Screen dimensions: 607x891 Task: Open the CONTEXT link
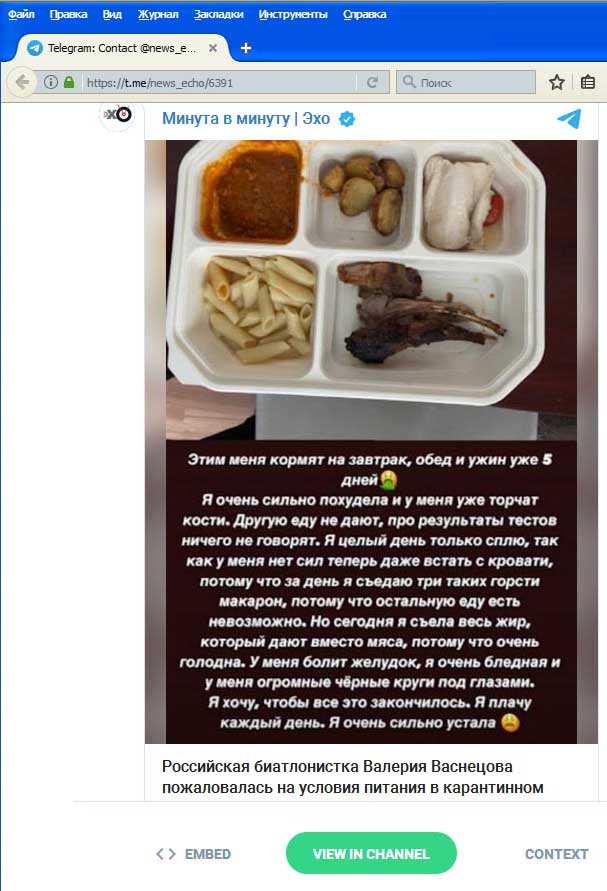coord(556,854)
